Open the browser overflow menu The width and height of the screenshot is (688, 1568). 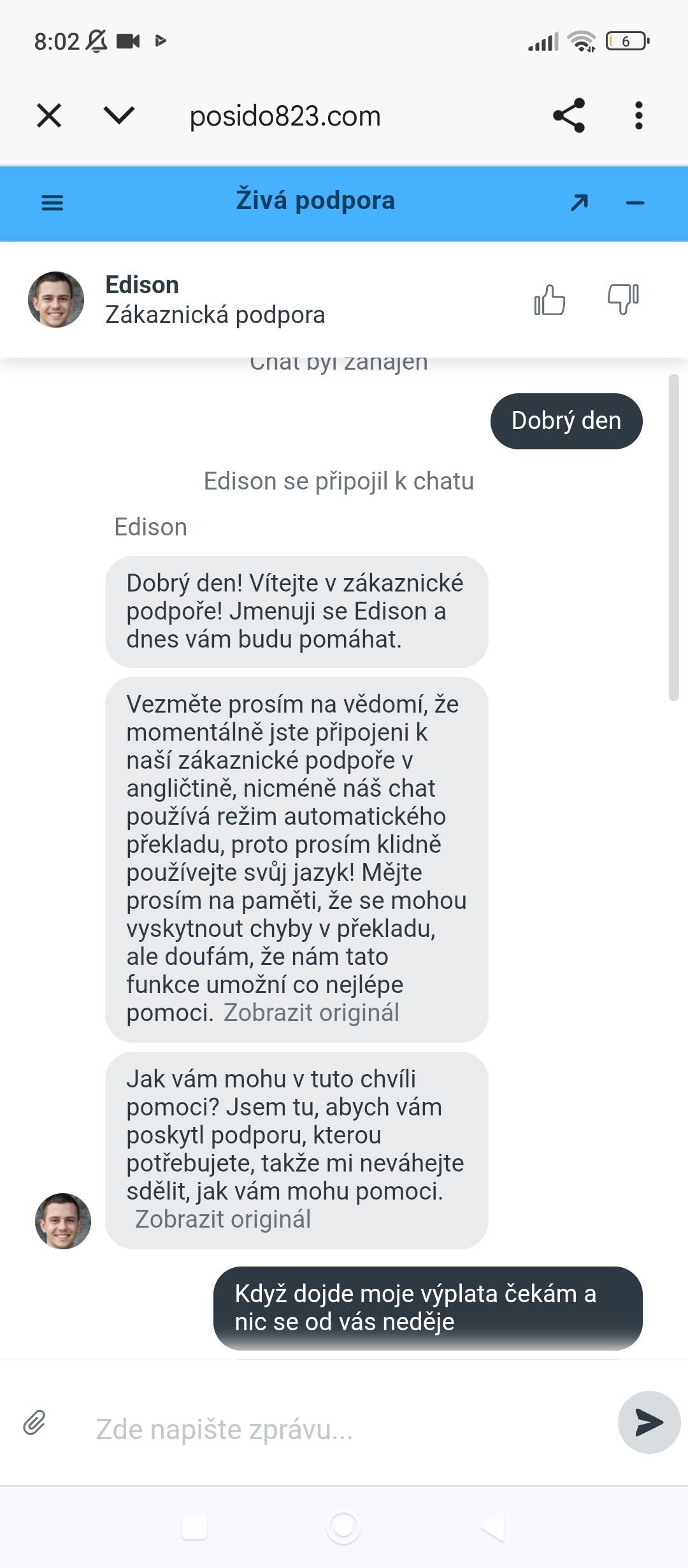(638, 115)
